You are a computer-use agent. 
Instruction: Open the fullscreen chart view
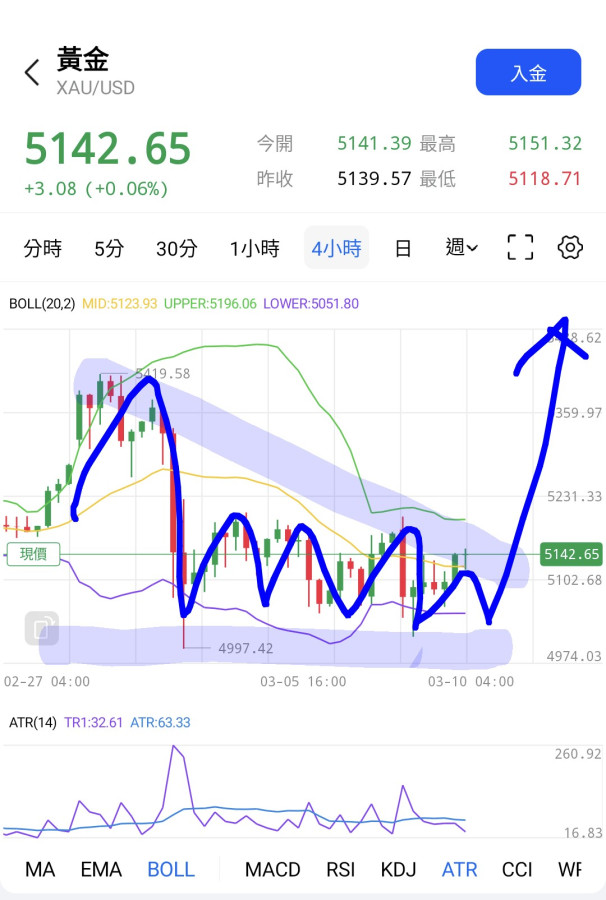pos(520,248)
